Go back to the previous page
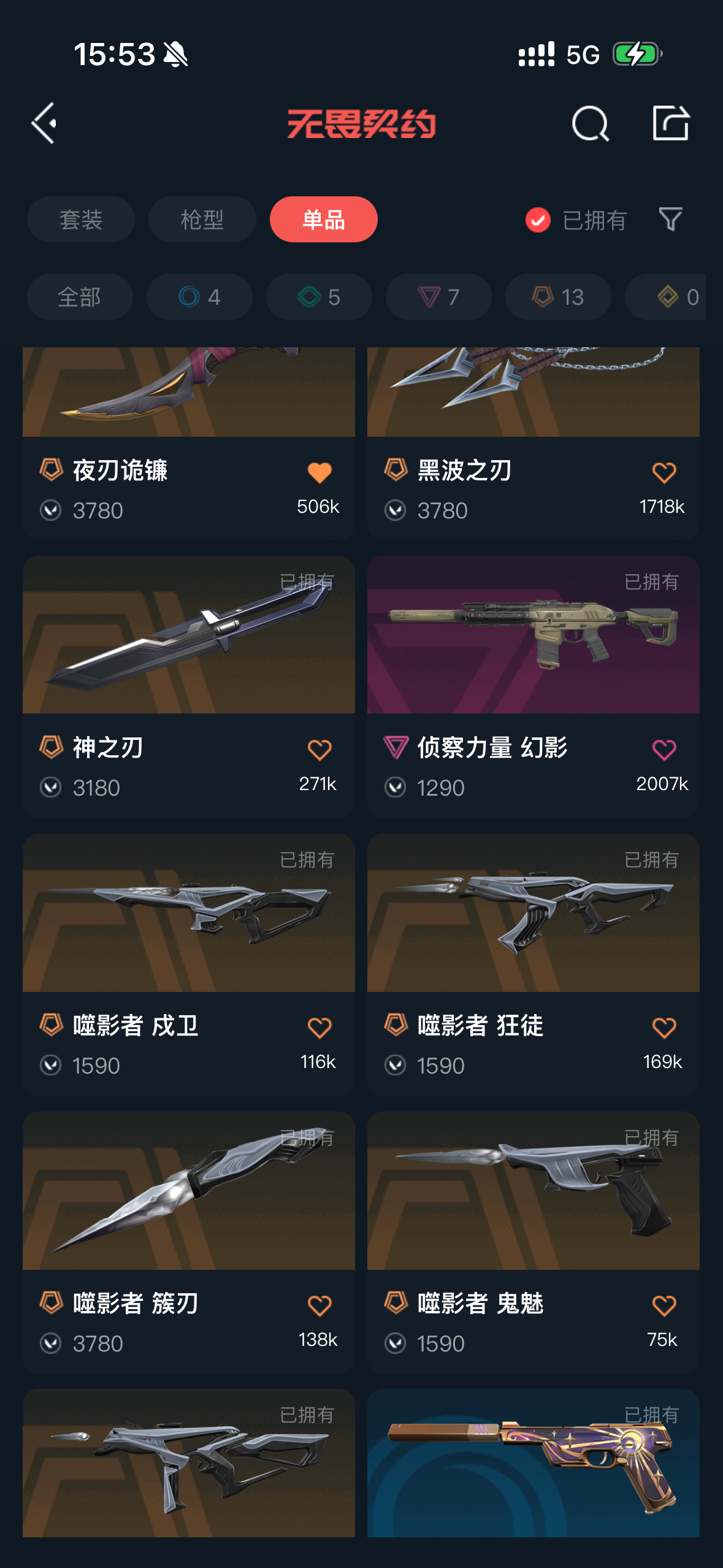The height and width of the screenshot is (1568, 723). point(44,123)
